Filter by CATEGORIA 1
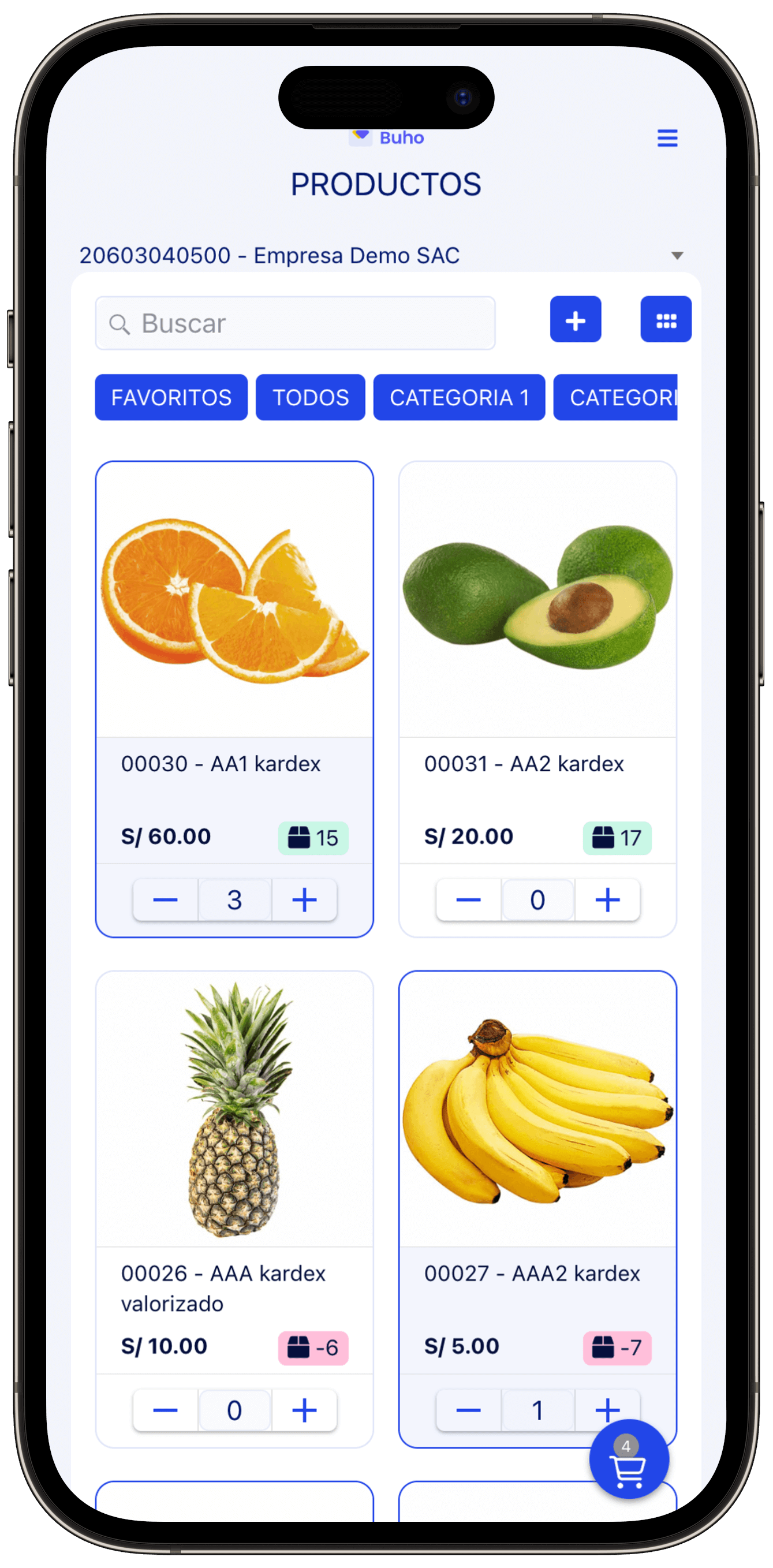773x1568 pixels. pyautogui.click(x=459, y=397)
